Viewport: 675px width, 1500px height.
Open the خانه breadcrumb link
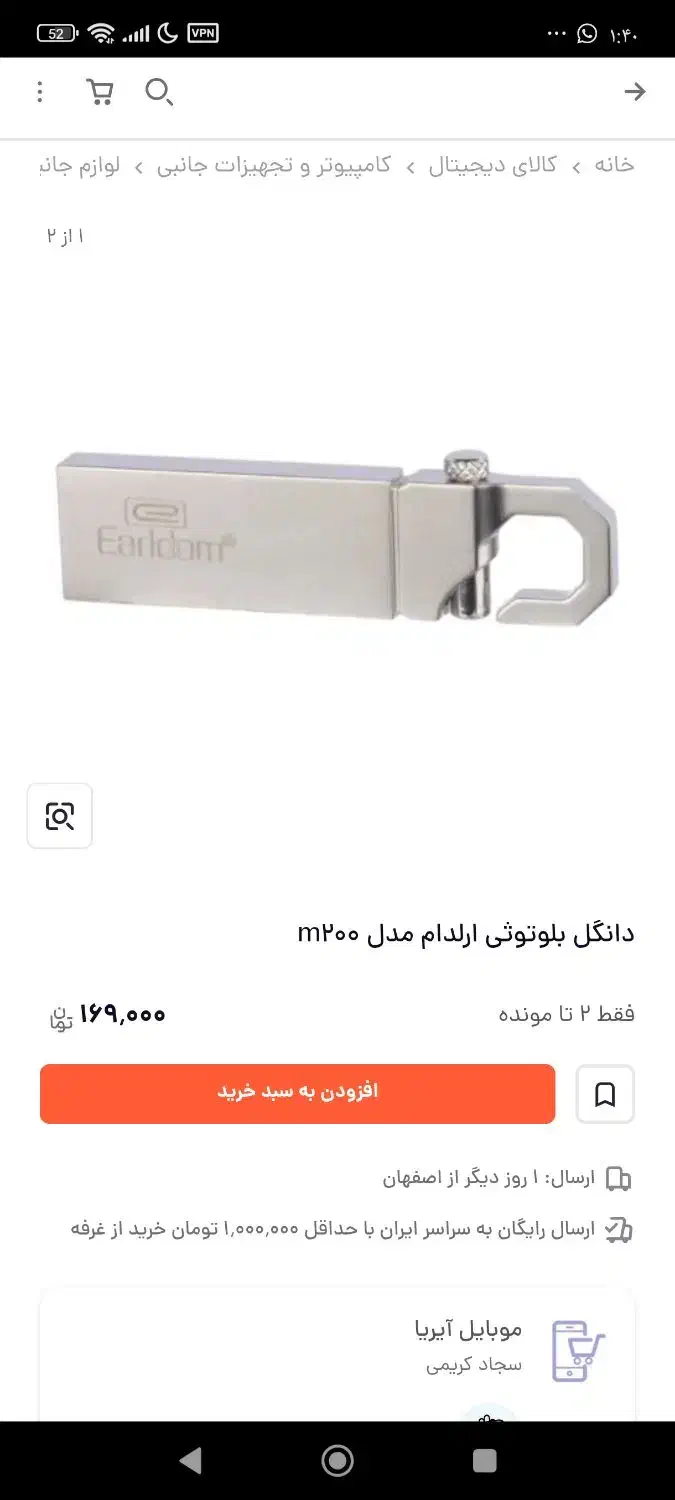614,166
